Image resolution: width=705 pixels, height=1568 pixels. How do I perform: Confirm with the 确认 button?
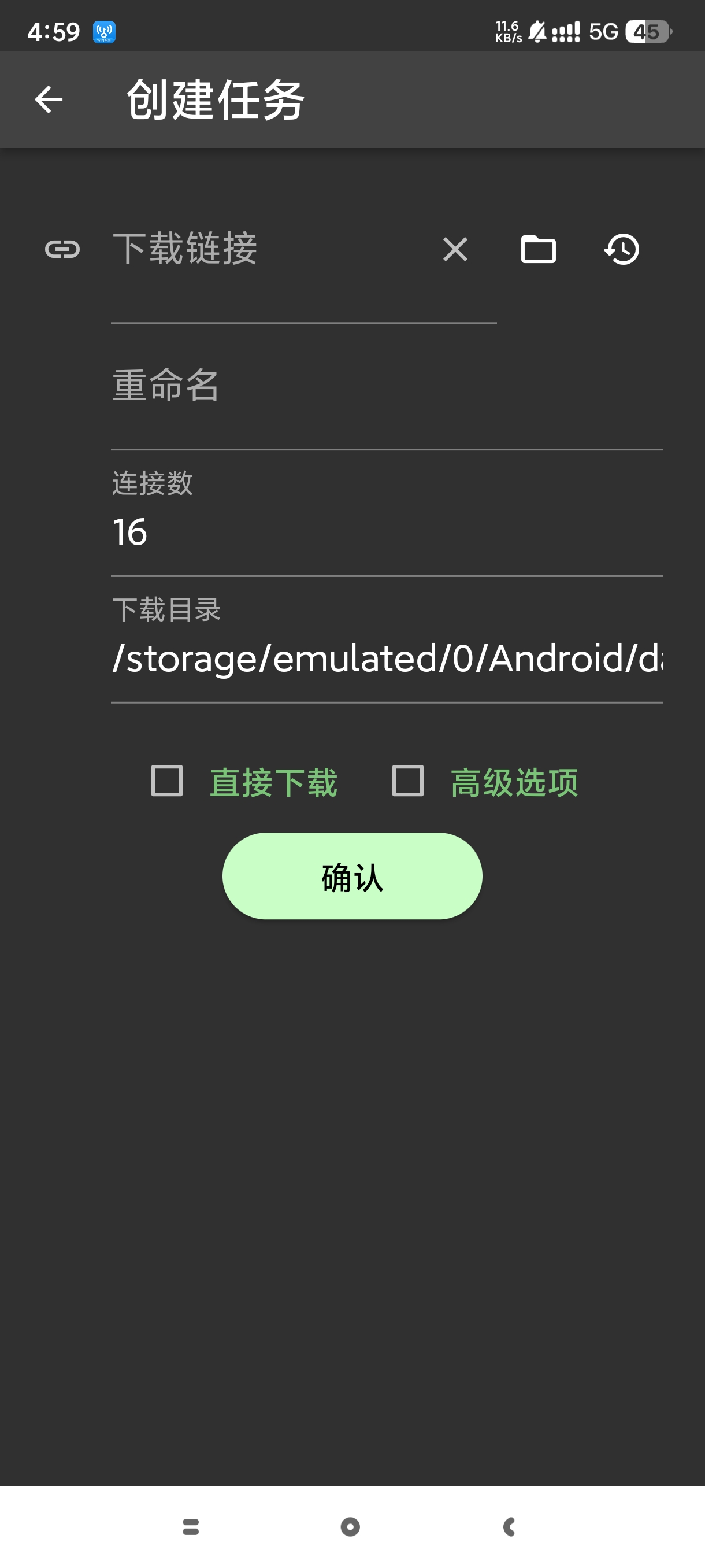[352, 877]
